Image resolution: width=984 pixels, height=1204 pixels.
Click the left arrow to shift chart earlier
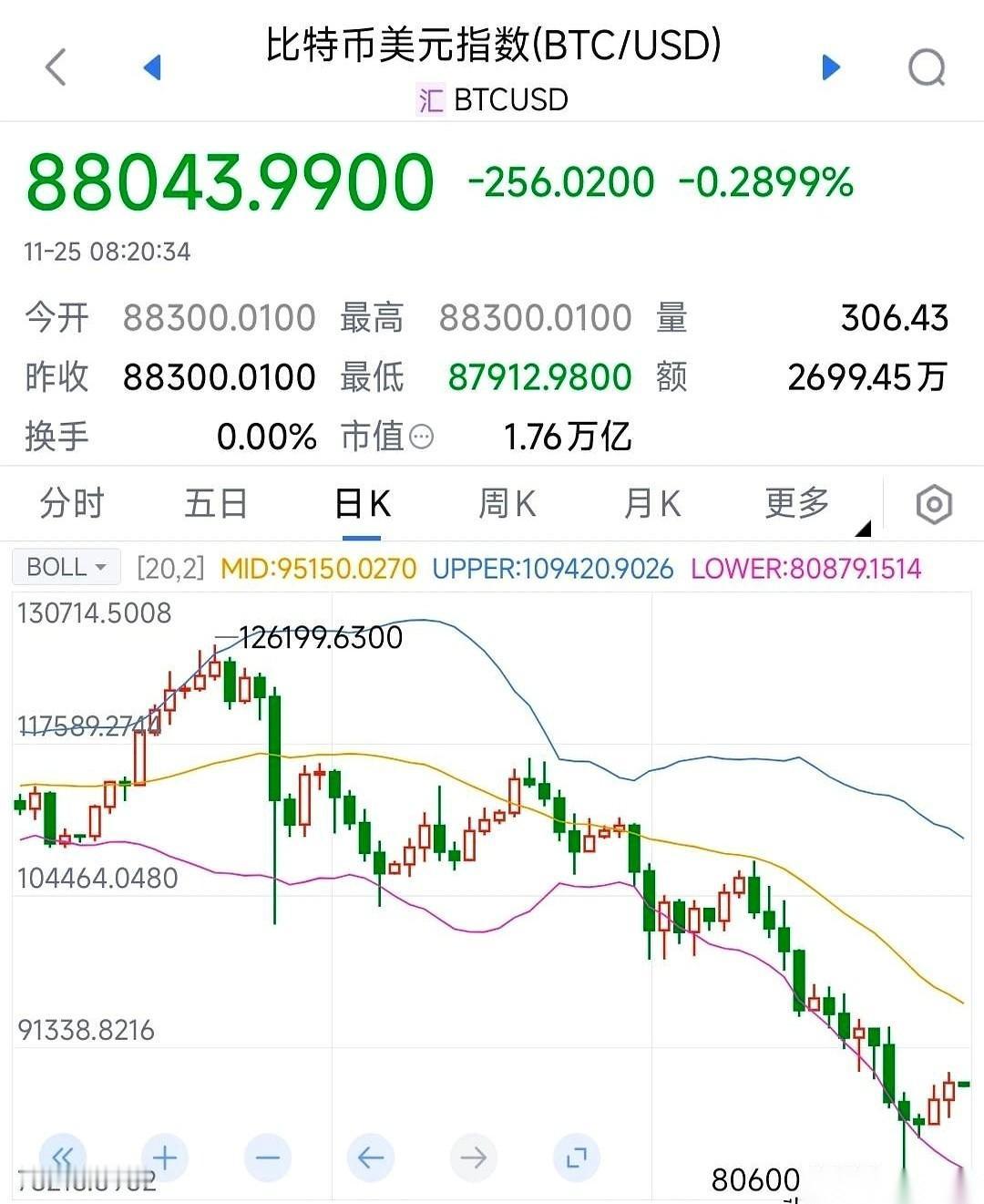click(370, 1157)
